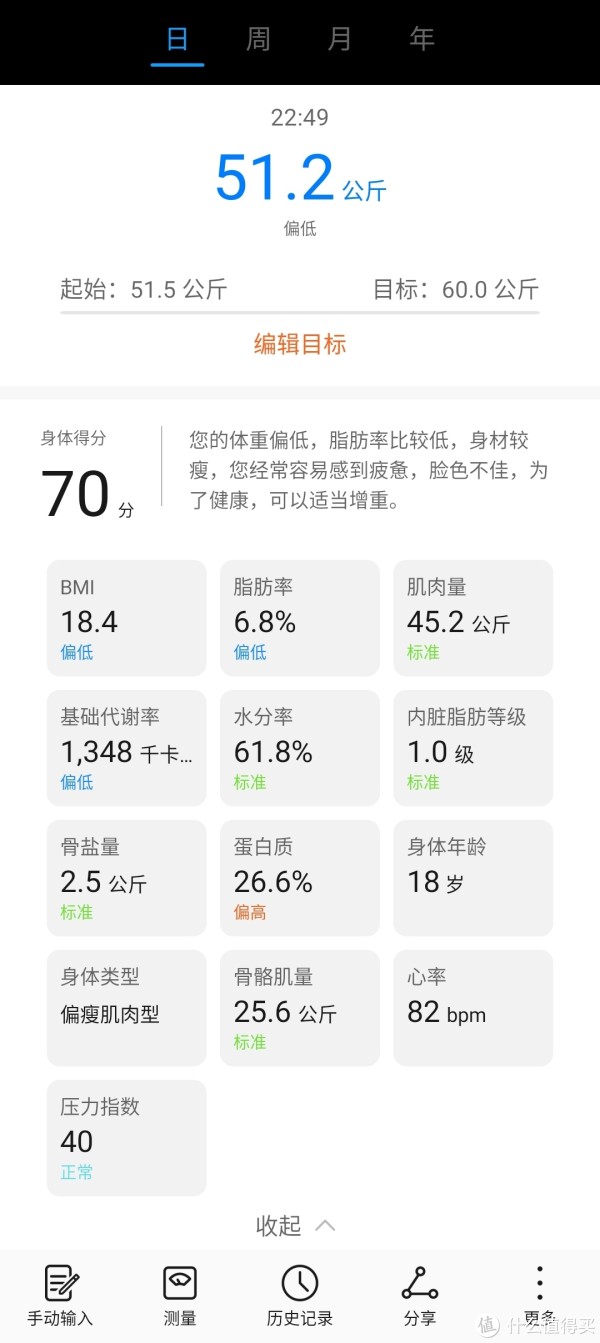
Task: Open the 骨骼肌量 card
Action: pyautogui.click(x=300, y=1008)
